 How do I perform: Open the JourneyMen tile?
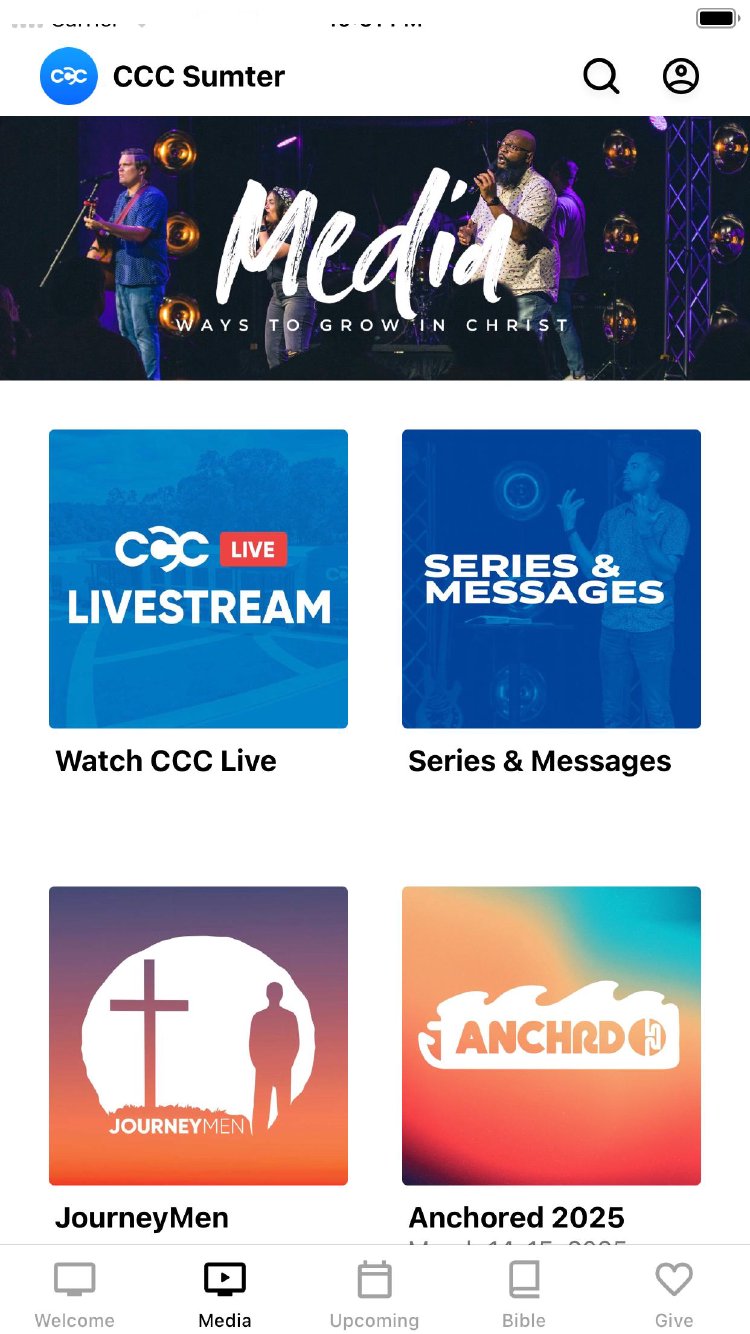198,1036
